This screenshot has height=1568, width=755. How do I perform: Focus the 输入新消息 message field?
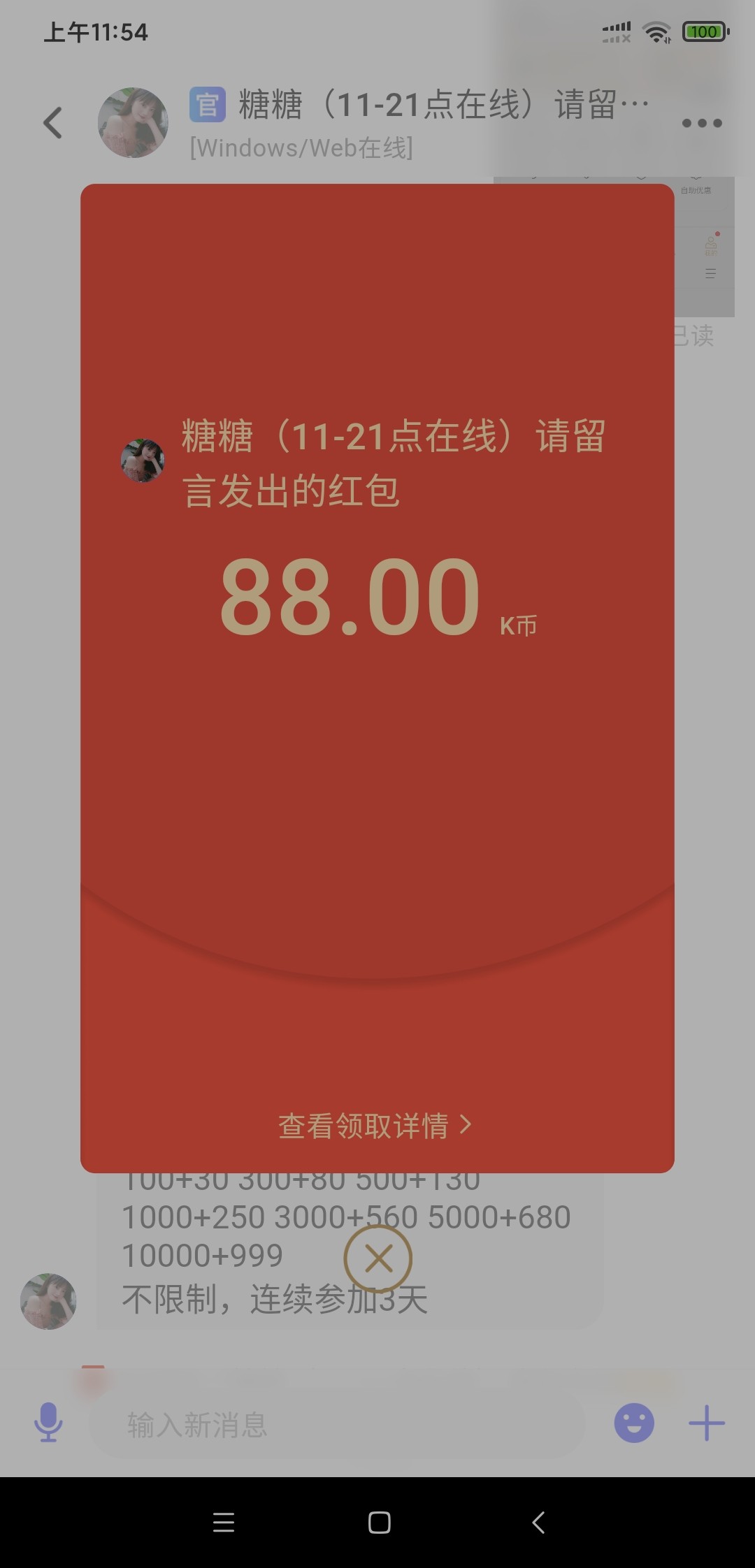(336, 1424)
